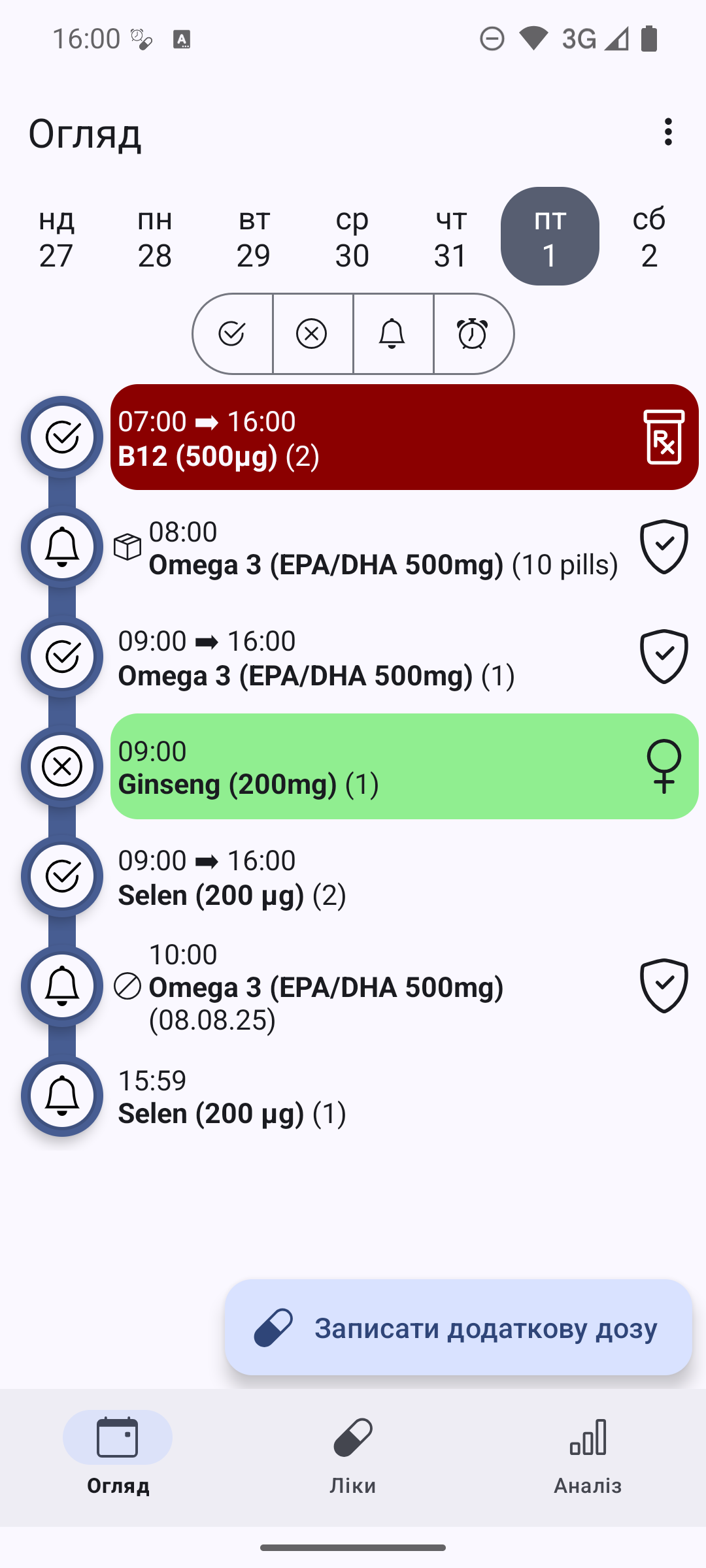Filter by skipped doses cross icon

point(312,334)
